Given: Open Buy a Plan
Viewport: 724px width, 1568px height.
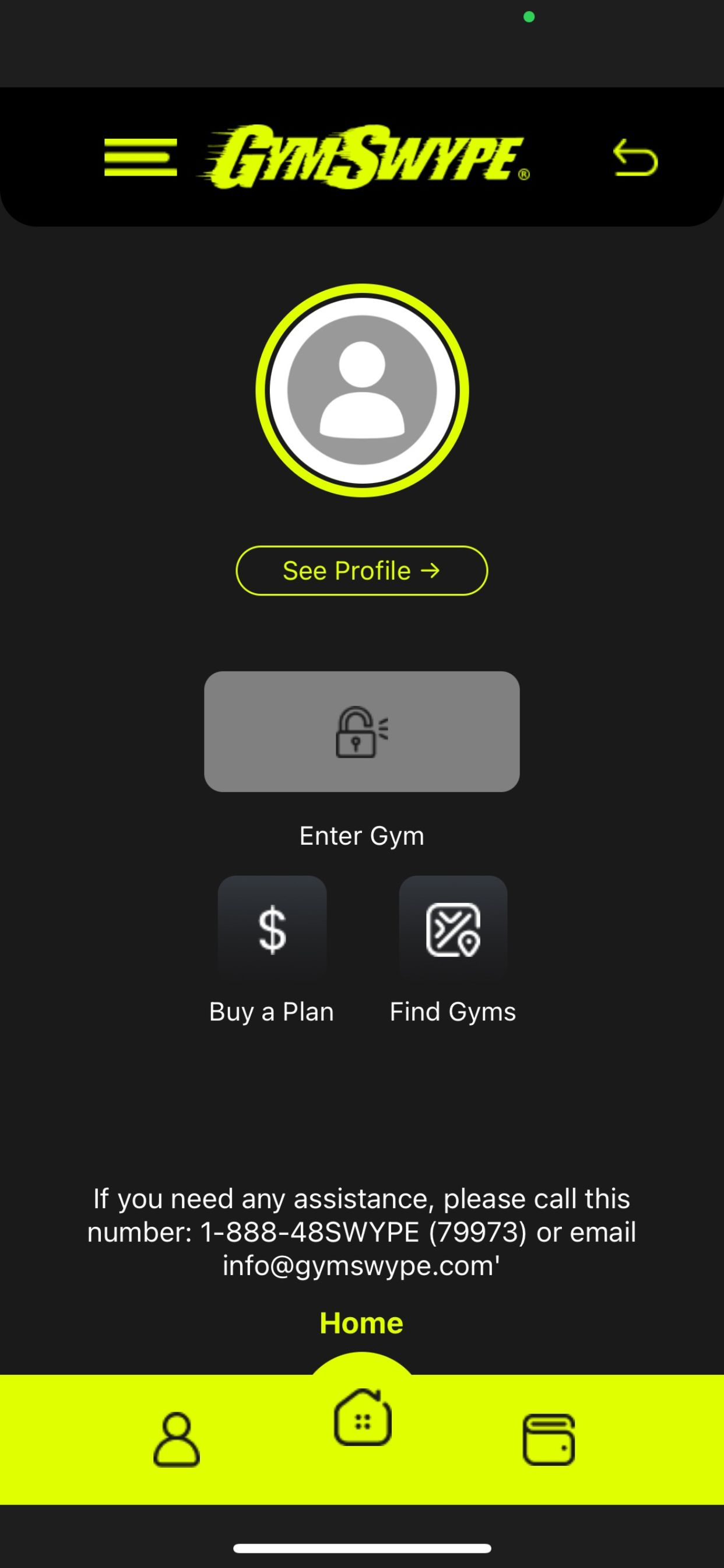Looking at the screenshot, I should point(272,929).
